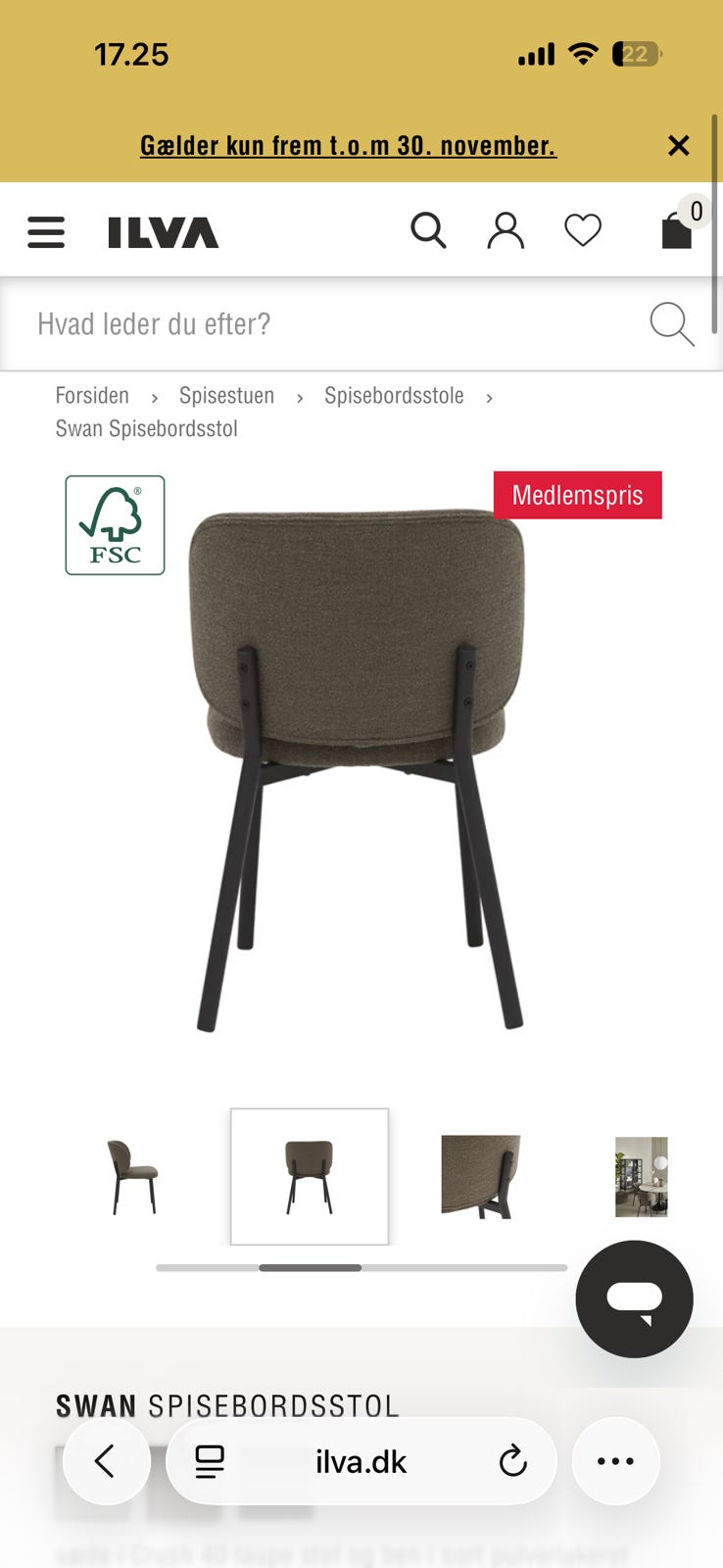Open the favorites heart icon
The width and height of the screenshot is (723, 1568).
tap(583, 230)
